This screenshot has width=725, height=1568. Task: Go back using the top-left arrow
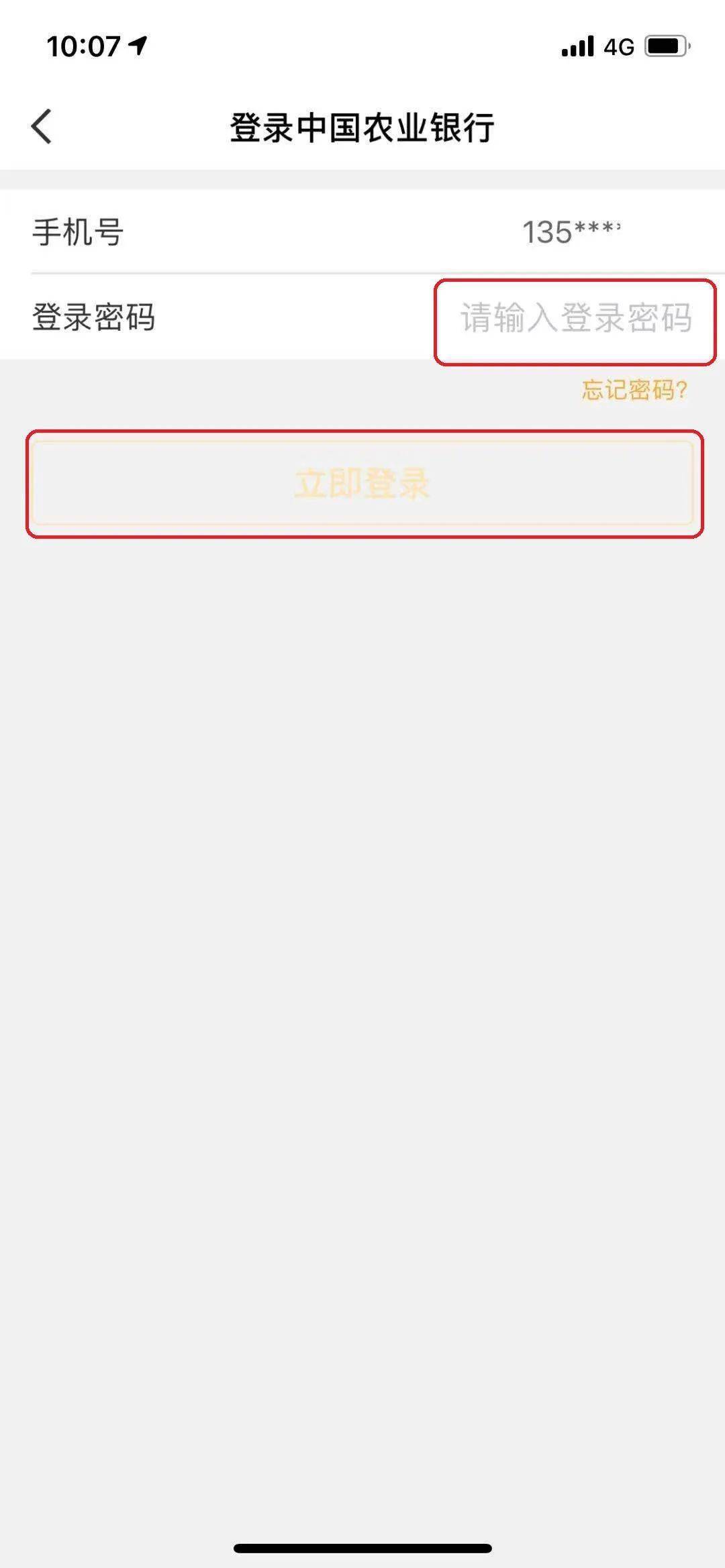click(42, 126)
